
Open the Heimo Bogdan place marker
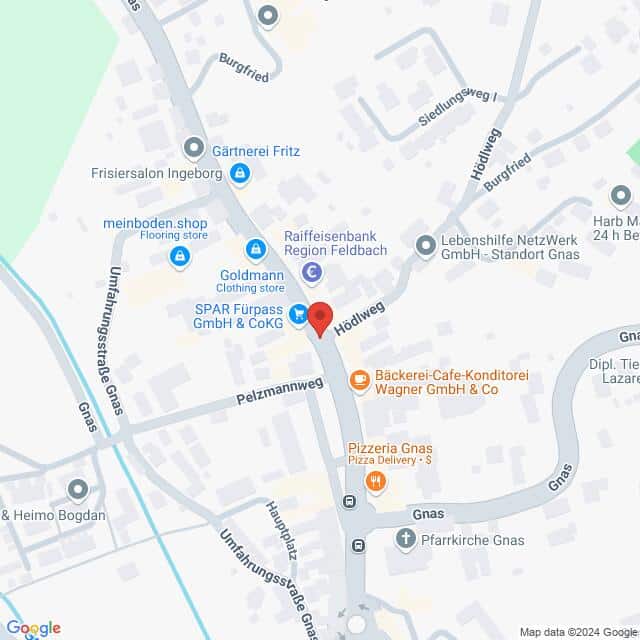point(78,490)
